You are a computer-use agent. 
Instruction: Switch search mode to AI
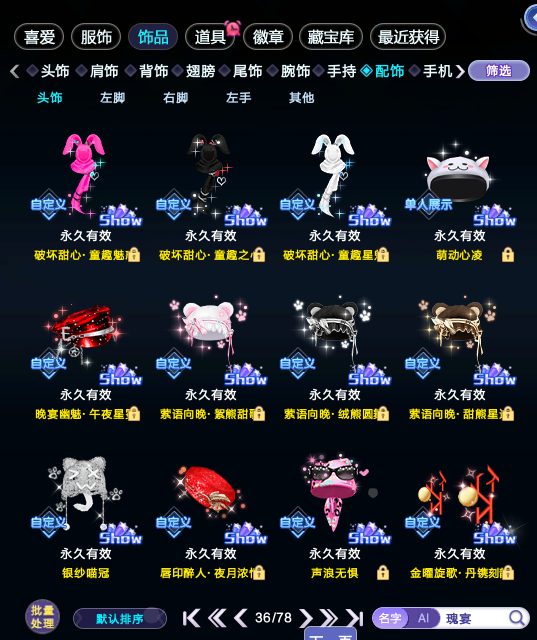(423, 618)
